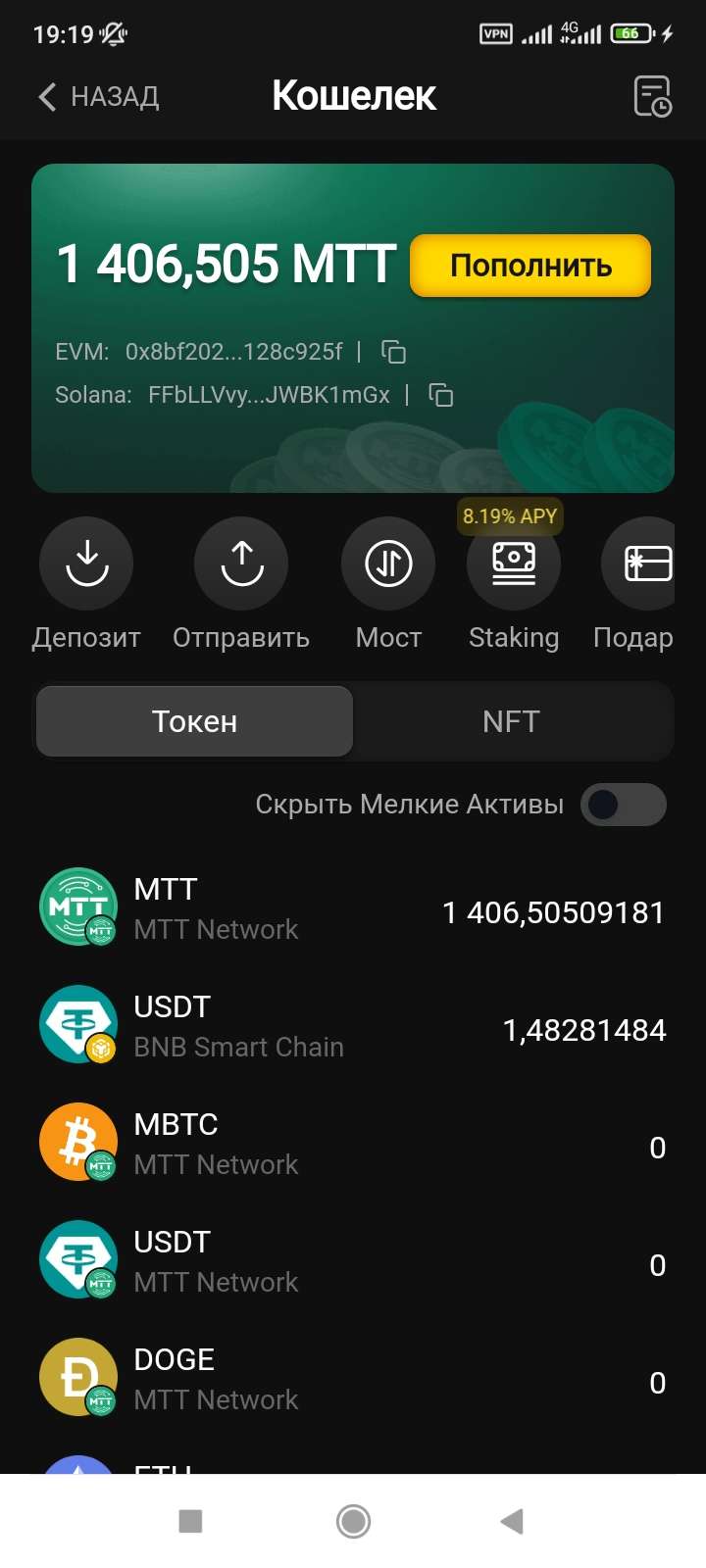706x1568 pixels.
Task: Open USDT on MTT Network
Action: point(353,1261)
